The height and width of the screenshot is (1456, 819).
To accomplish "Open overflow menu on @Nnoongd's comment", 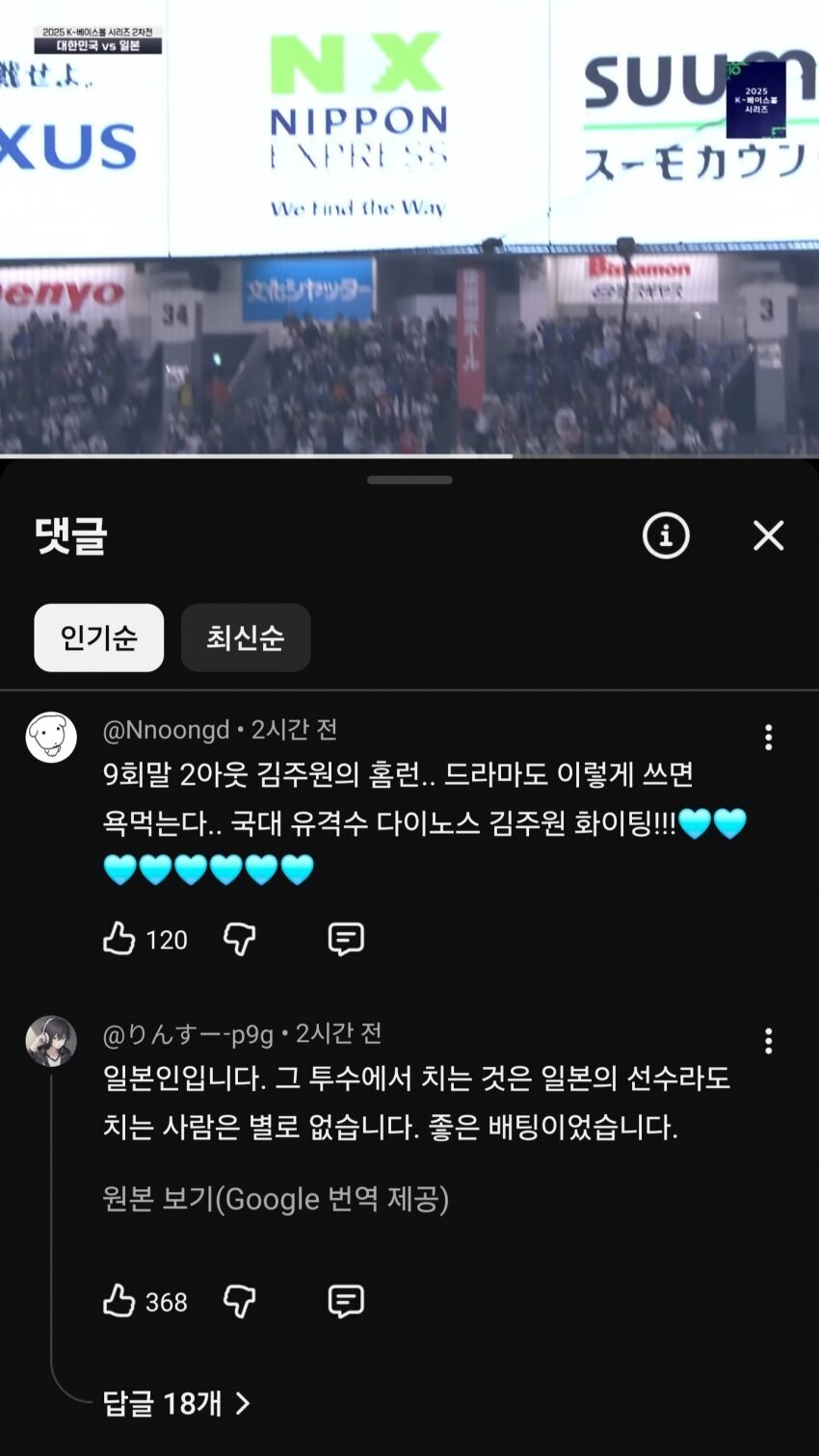I will point(768,738).
